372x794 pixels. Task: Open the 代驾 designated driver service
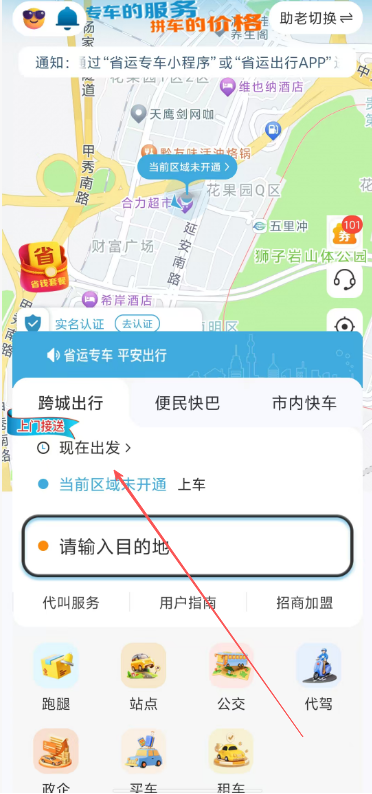point(318,677)
